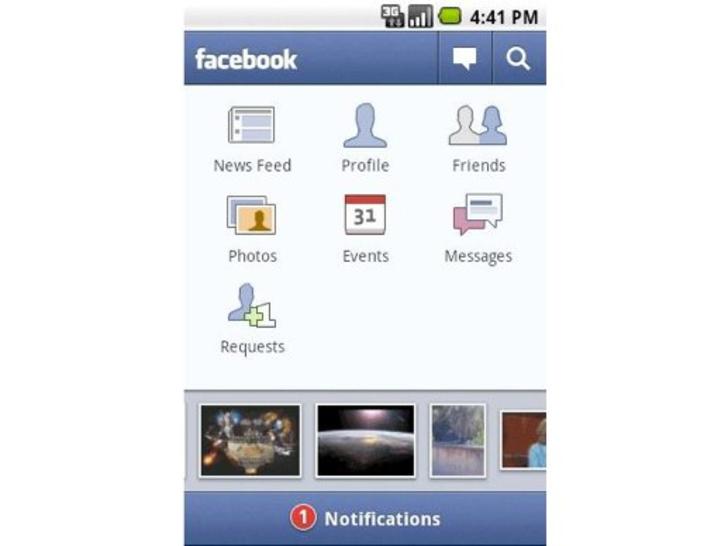The image size is (728, 546).
Task: Open the colorful group artwork photo
Action: tap(250, 440)
